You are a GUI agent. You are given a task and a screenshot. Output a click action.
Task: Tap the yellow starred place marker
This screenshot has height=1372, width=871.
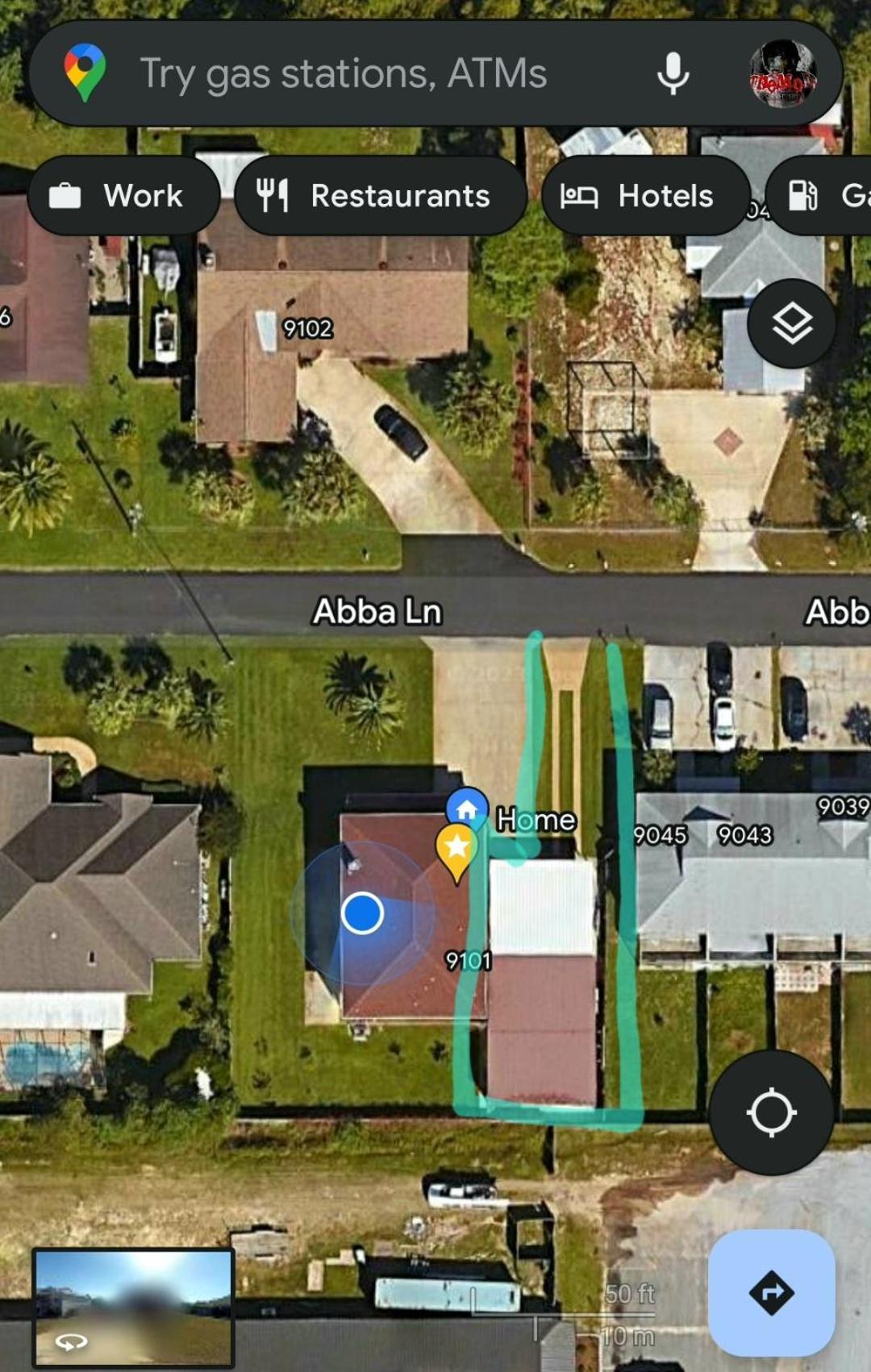(458, 848)
